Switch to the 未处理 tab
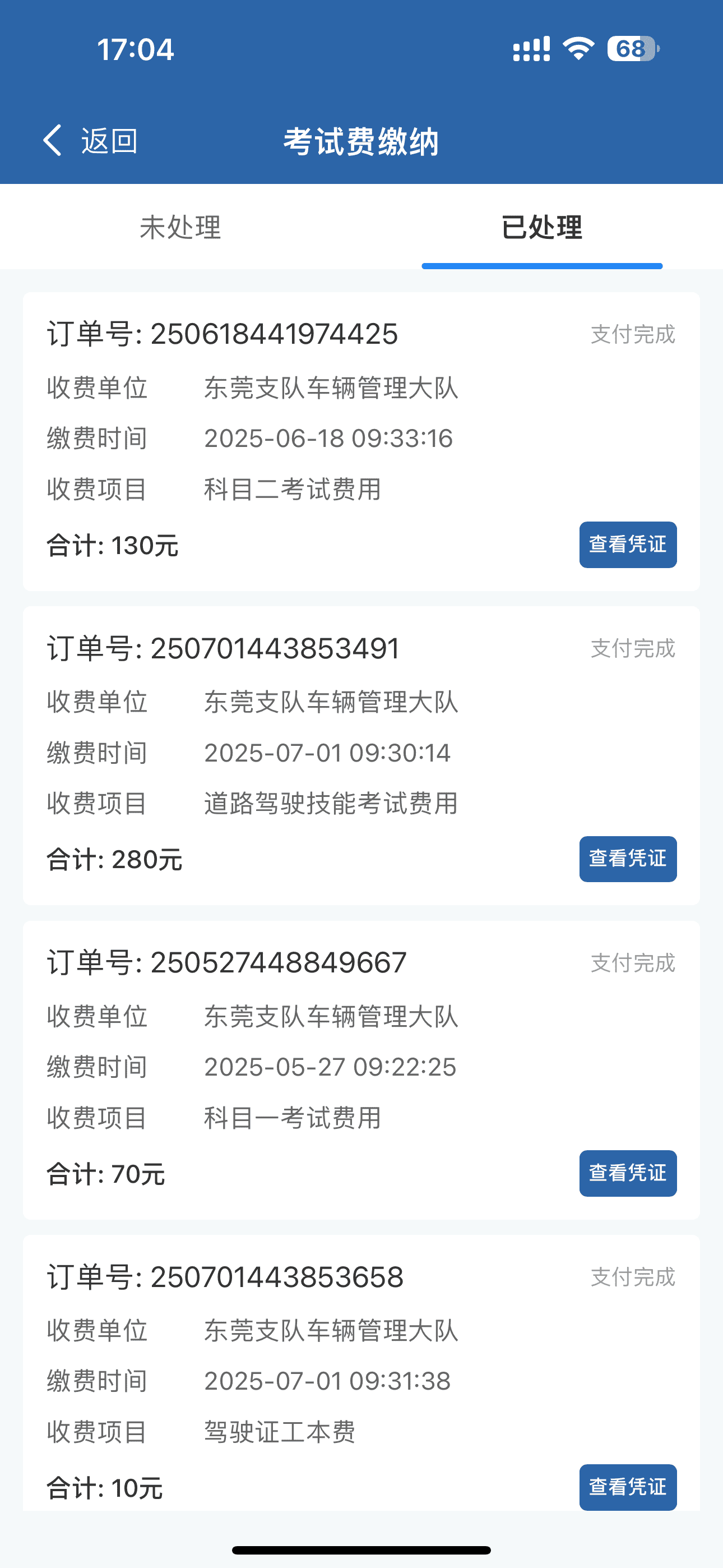Image resolution: width=723 pixels, height=1568 pixels. pos(180,227)
